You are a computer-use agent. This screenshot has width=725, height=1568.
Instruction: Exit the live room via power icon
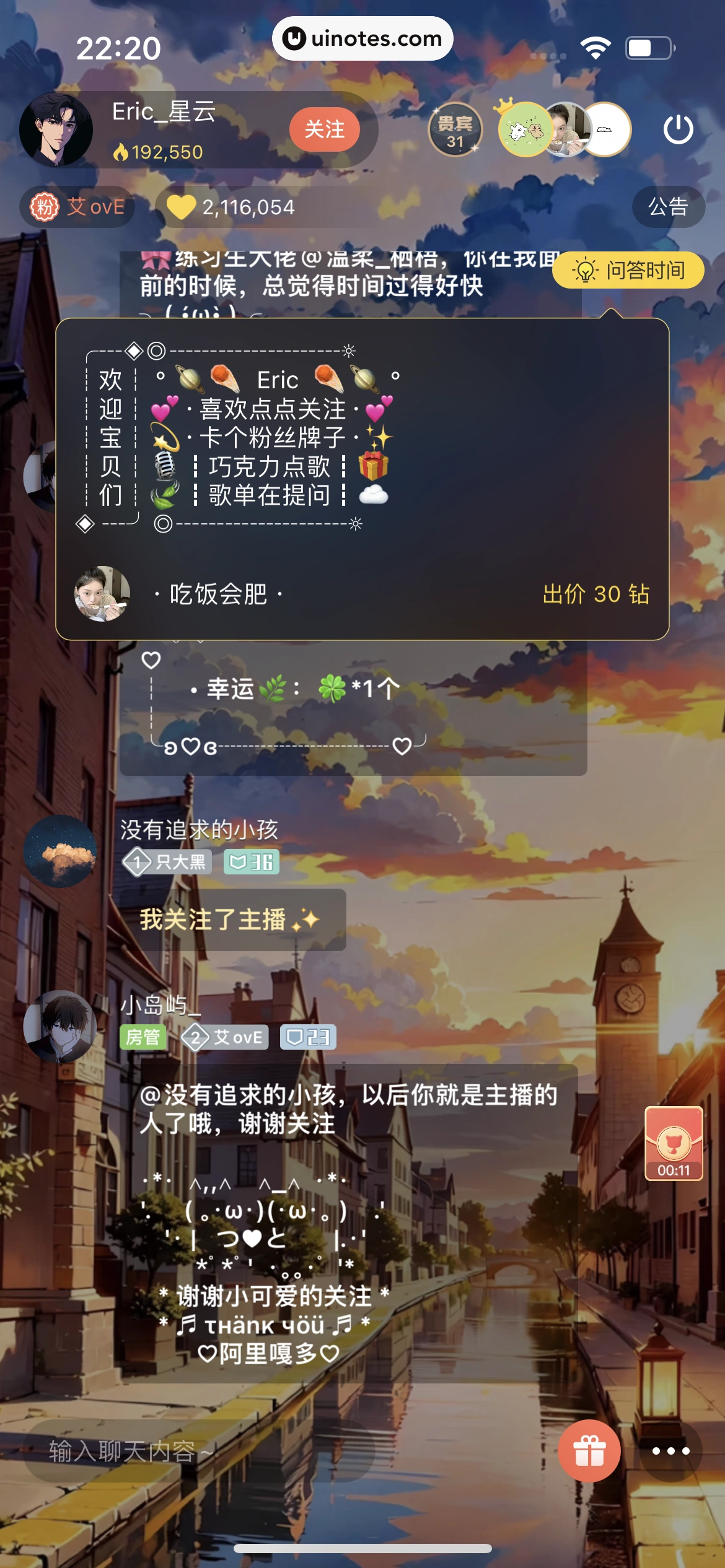(x=678, y=129)
